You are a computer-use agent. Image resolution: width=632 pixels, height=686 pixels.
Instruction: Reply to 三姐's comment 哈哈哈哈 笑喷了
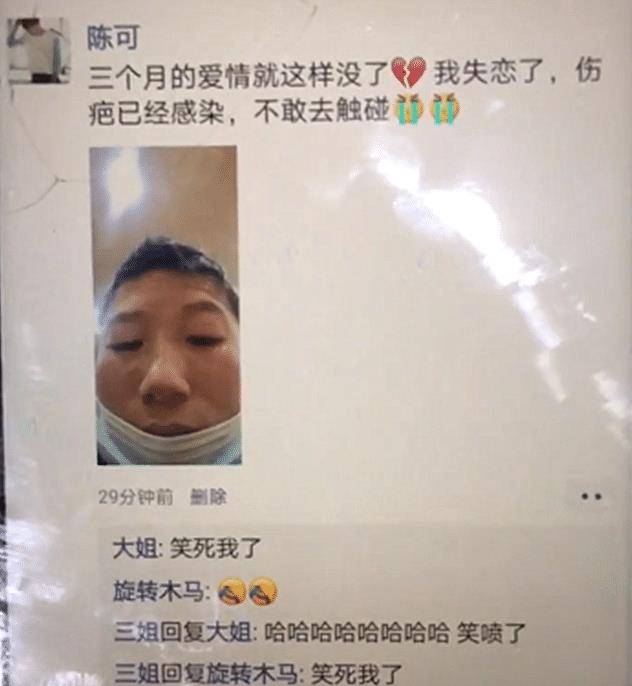[320, 633]
